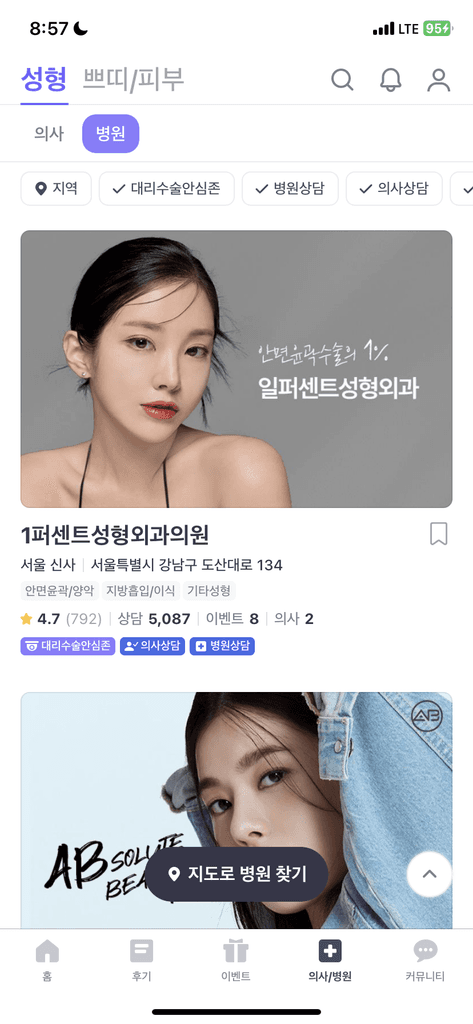The height and width of the screenshot is (1024, 473).
Task: Select the 병원 segment
Action: [x=110, y=134]
